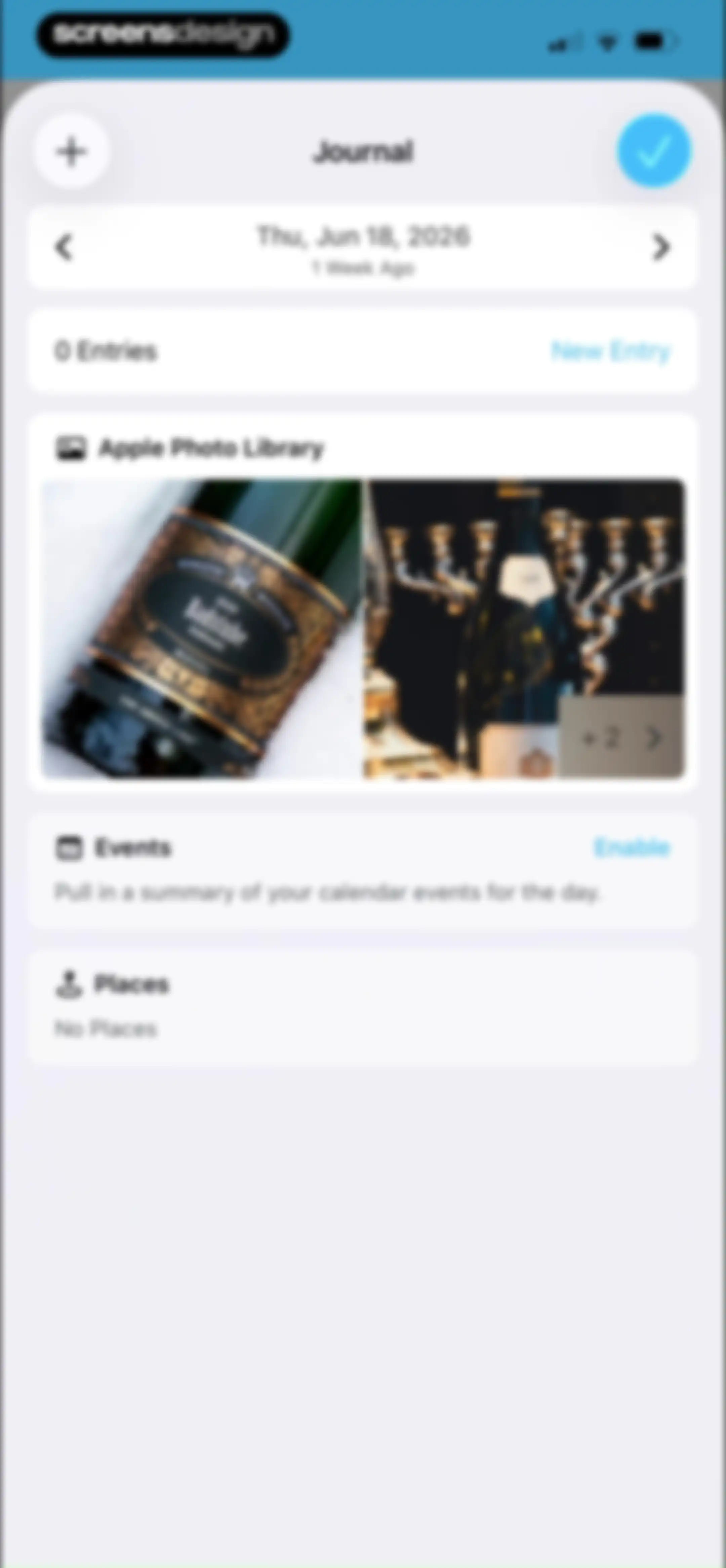Image resolution: width=726 pixels, height=1568 pixels.
Task: Tap the plus icon to add
Action: [72, 151]
